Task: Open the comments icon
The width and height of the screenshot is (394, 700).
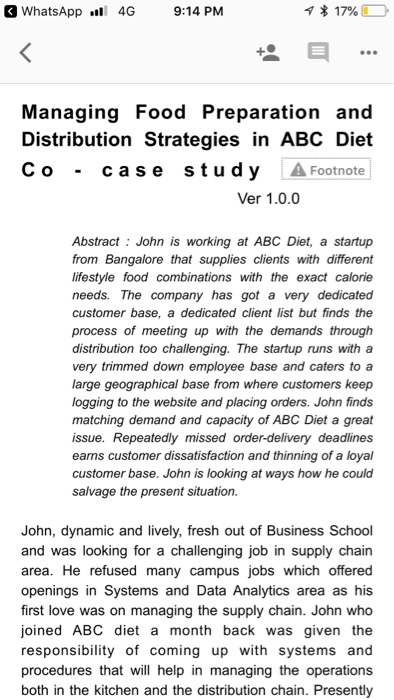Action: (x=318, y=52)
